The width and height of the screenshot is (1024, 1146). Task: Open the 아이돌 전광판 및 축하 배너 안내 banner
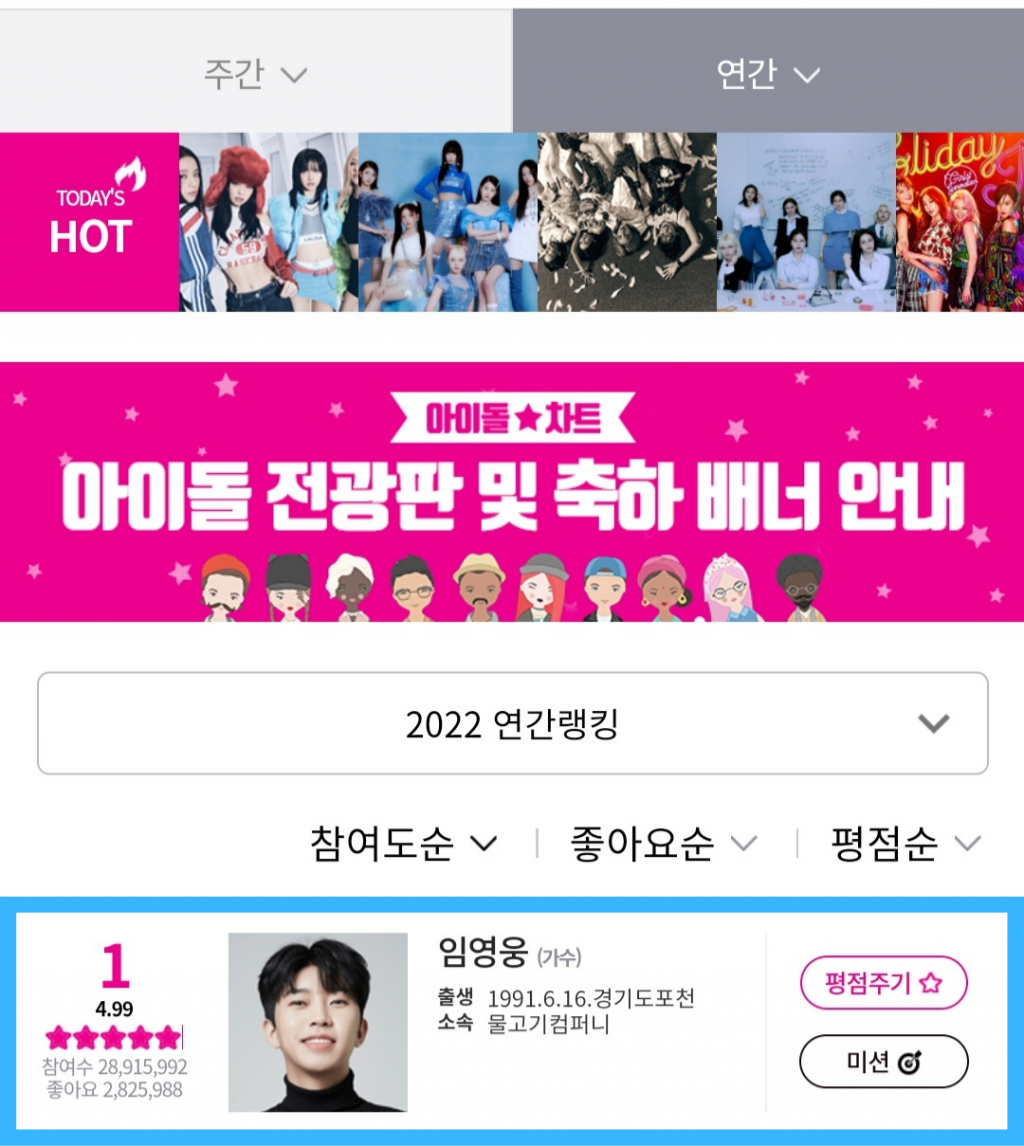pyautogui.click(x=512, y=491)
